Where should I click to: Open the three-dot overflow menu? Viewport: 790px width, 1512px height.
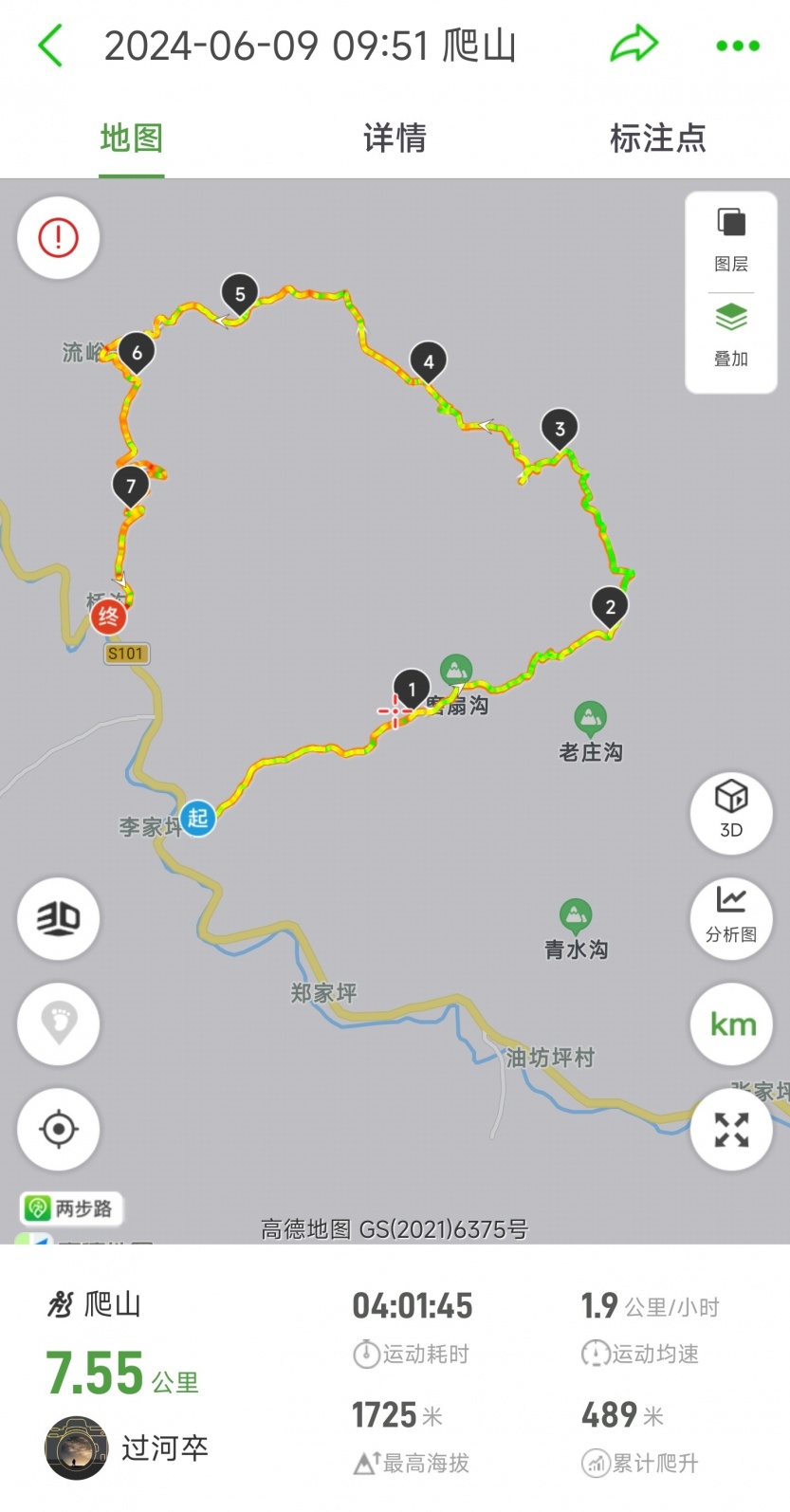(x=738, y=46)
